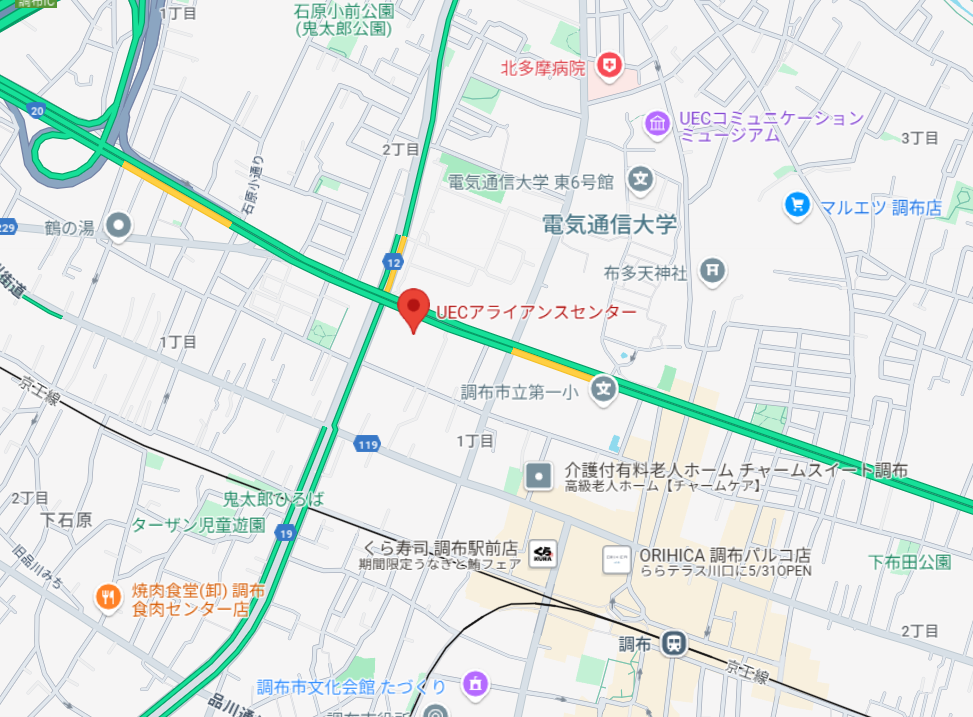
Task: Open the 布多天神社 shrine marker
Action: tap(712, 270)
